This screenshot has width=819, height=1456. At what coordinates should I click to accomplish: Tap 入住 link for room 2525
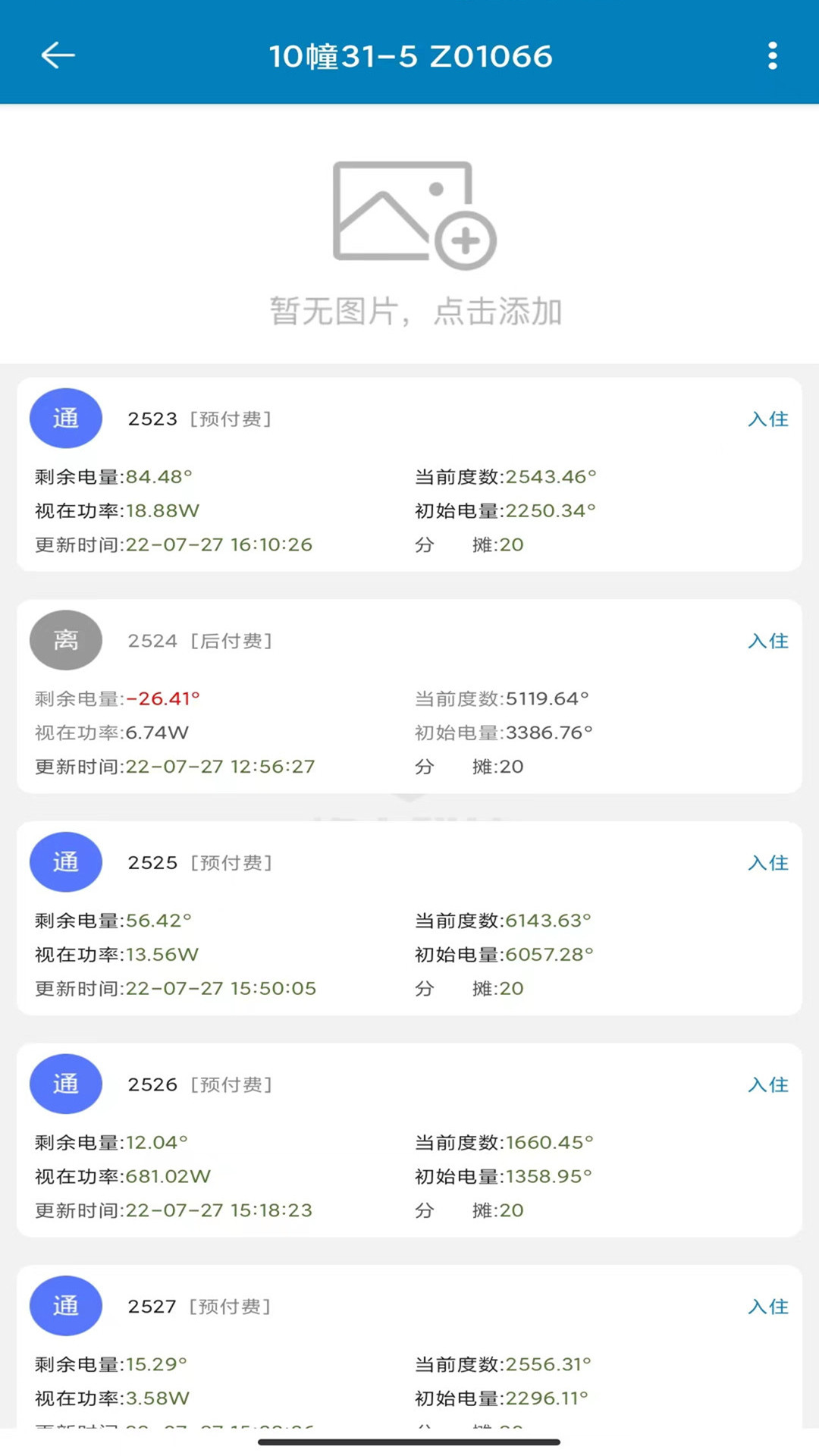[x=767, y=862]
